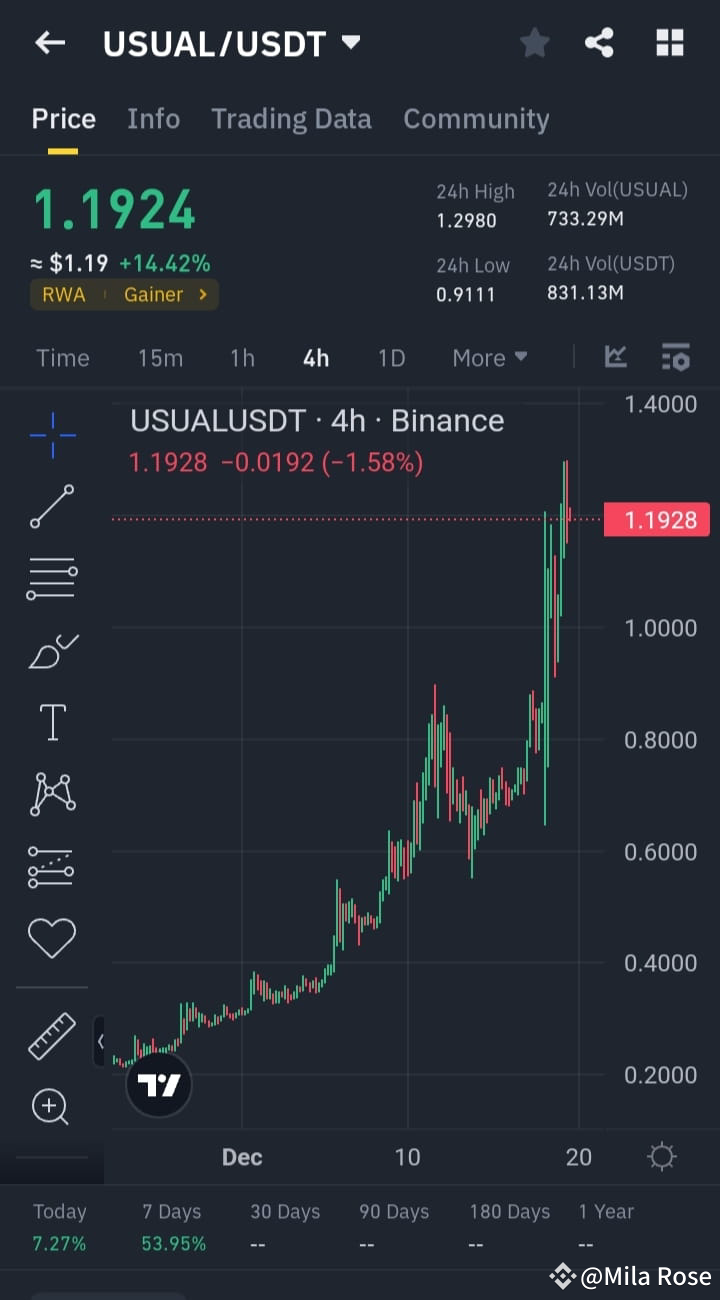The height and width of the screenshot is (1300, 720).
Task: Toggle the theme brightness sun icon
Action: tap(661, 1155)
